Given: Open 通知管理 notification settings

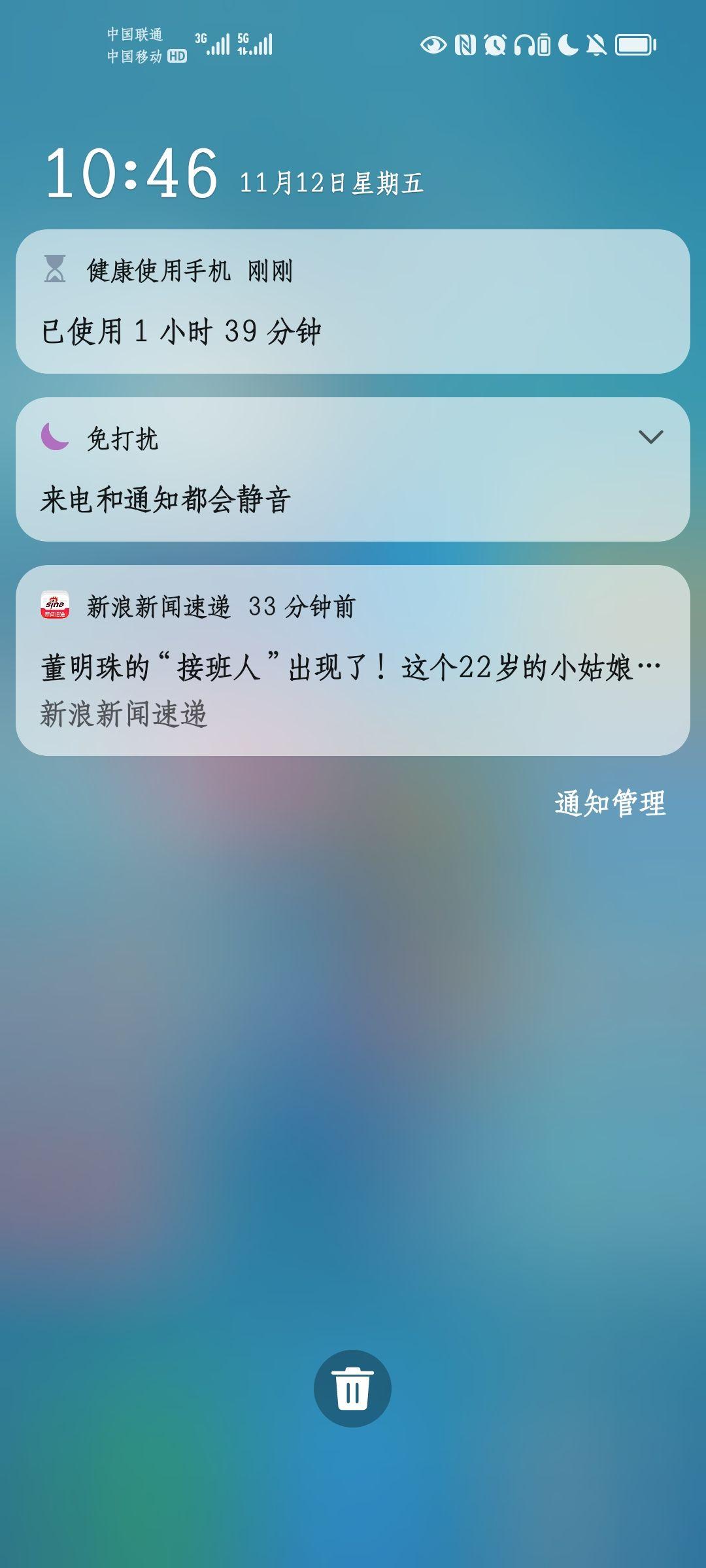Looking at the screenshot, I should pyautogui.click(x=610, y=804).
